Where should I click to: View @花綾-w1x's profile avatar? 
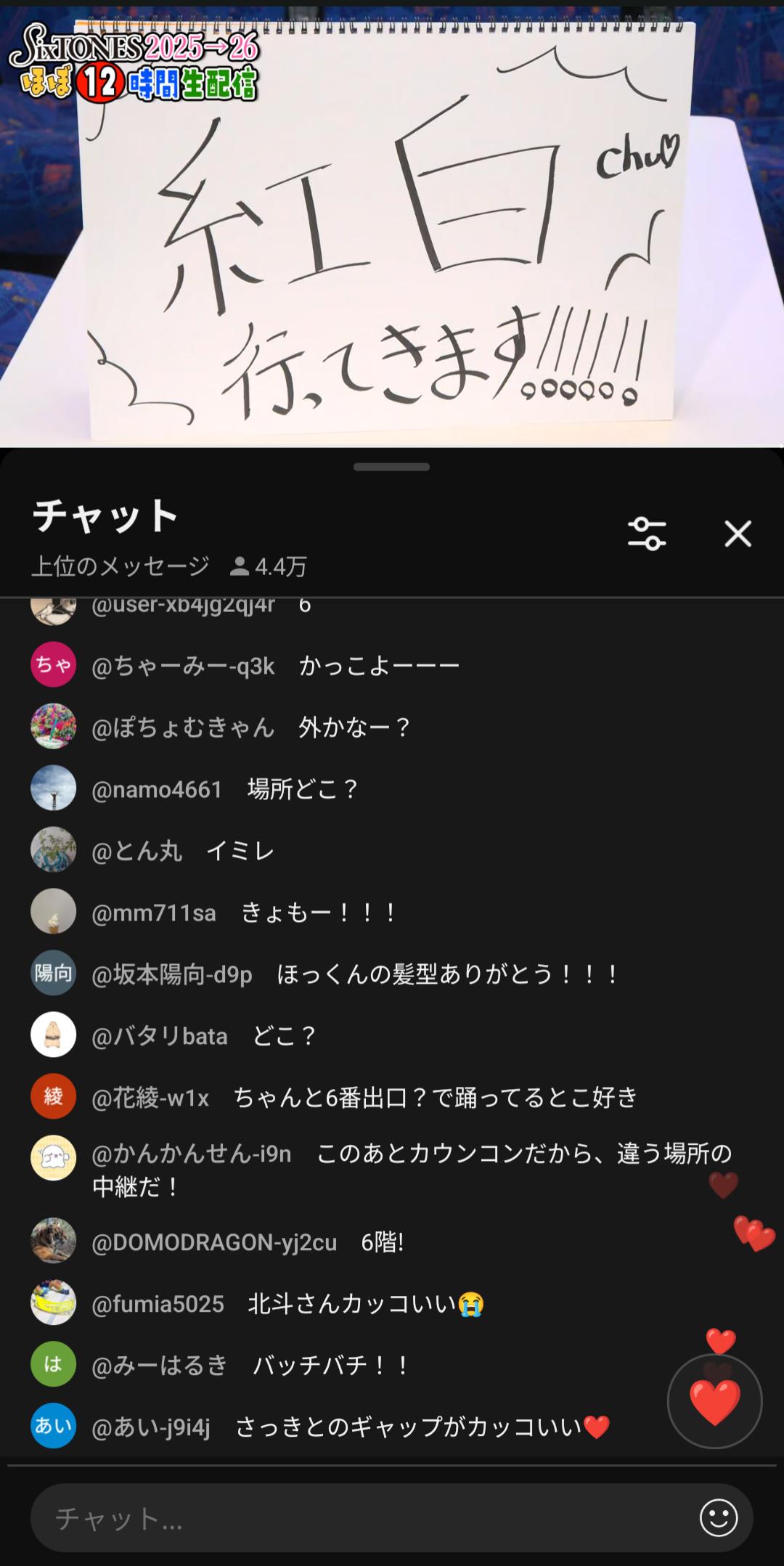tap(53, 1096)
